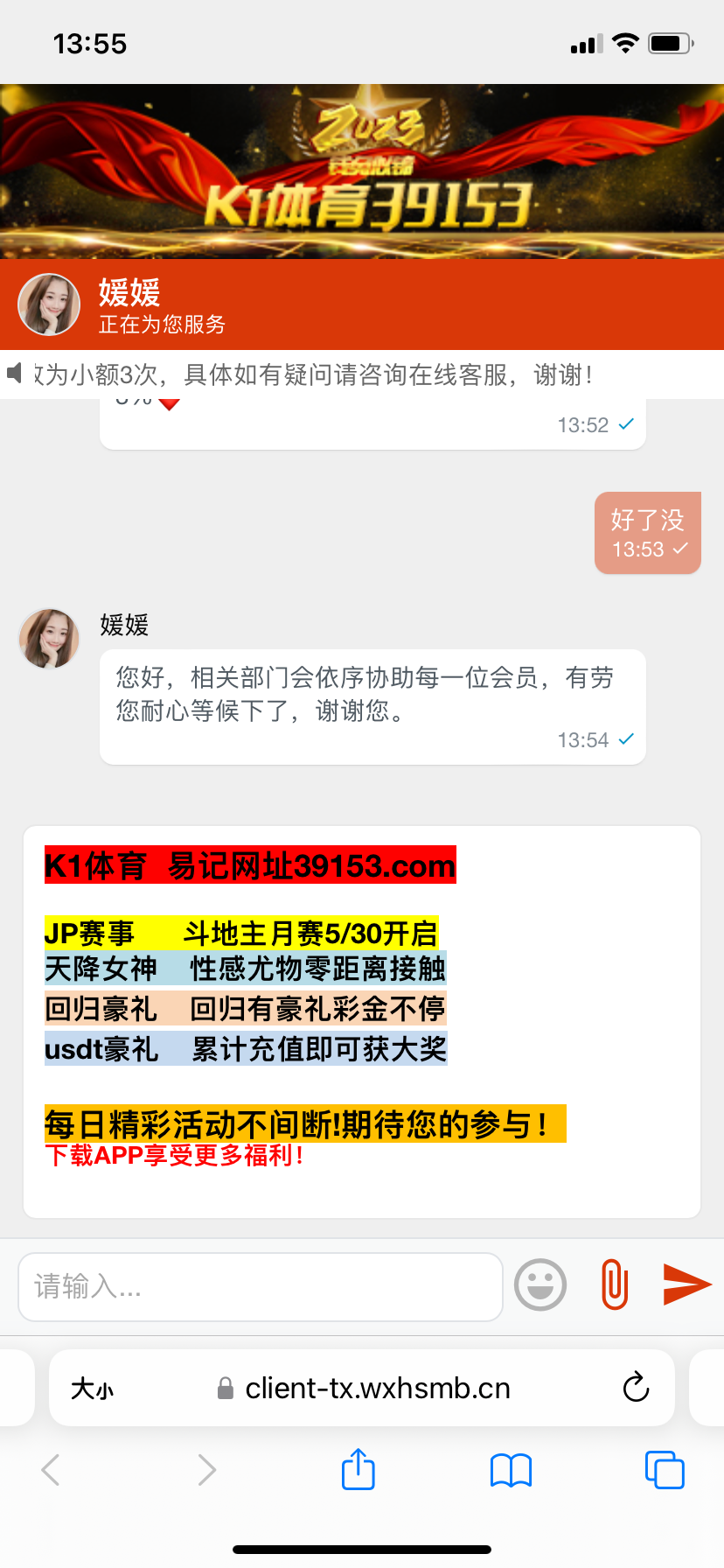Image resolution: width=724 pixels, height=1568 pixels.
Task: Open Safari bookmarks
Action: 511,1470
